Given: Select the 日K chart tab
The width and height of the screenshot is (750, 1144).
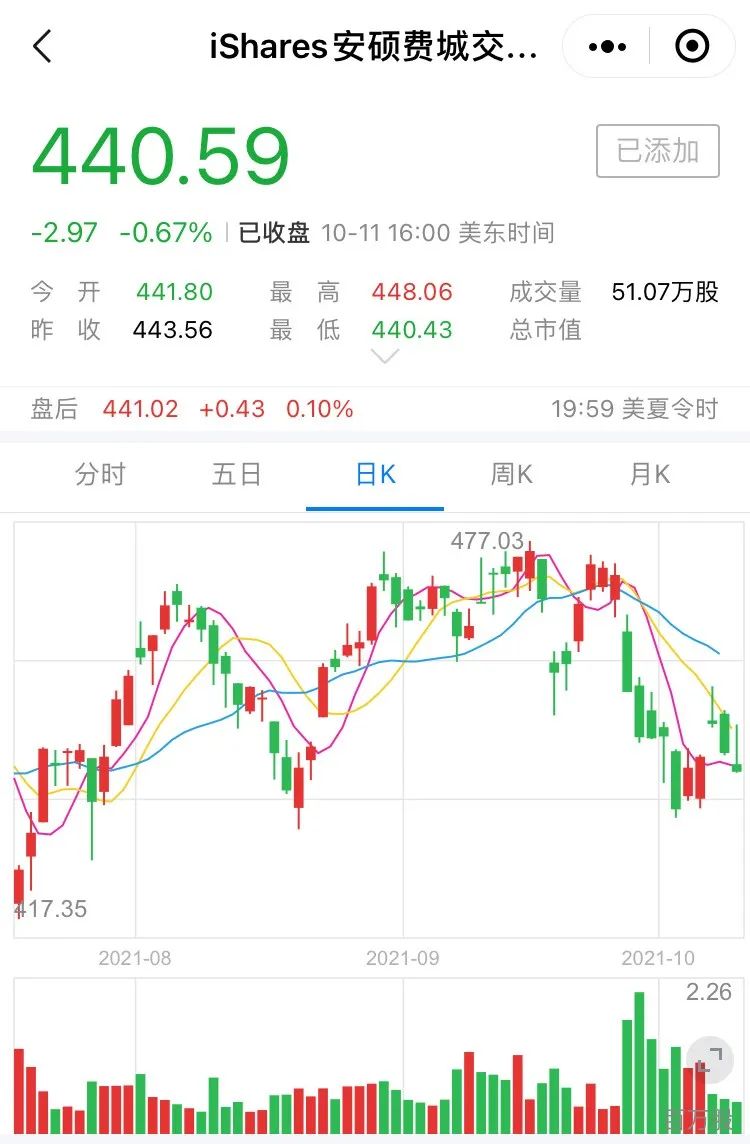Looking at the screenshot, I should (375, 474).
